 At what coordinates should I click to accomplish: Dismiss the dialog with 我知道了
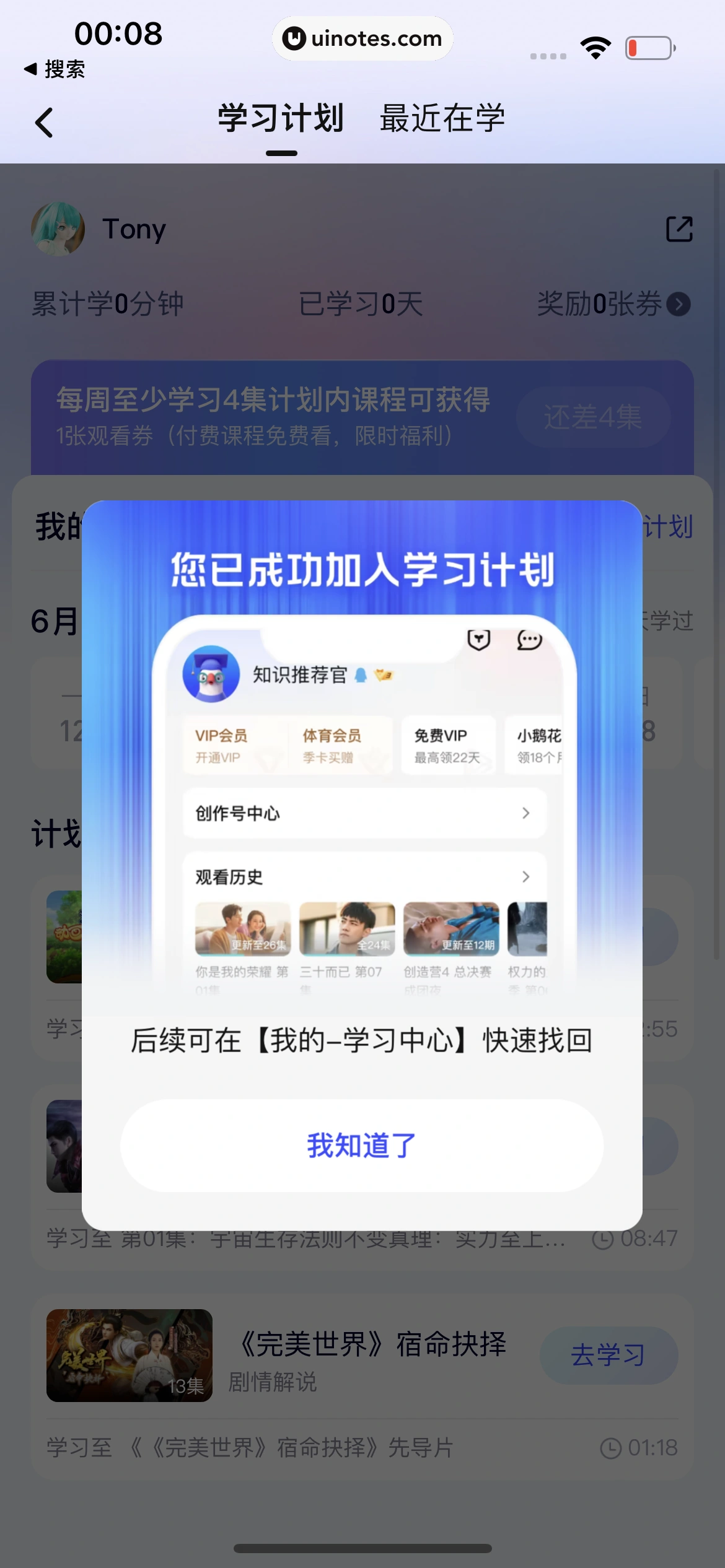point(362,1145)
